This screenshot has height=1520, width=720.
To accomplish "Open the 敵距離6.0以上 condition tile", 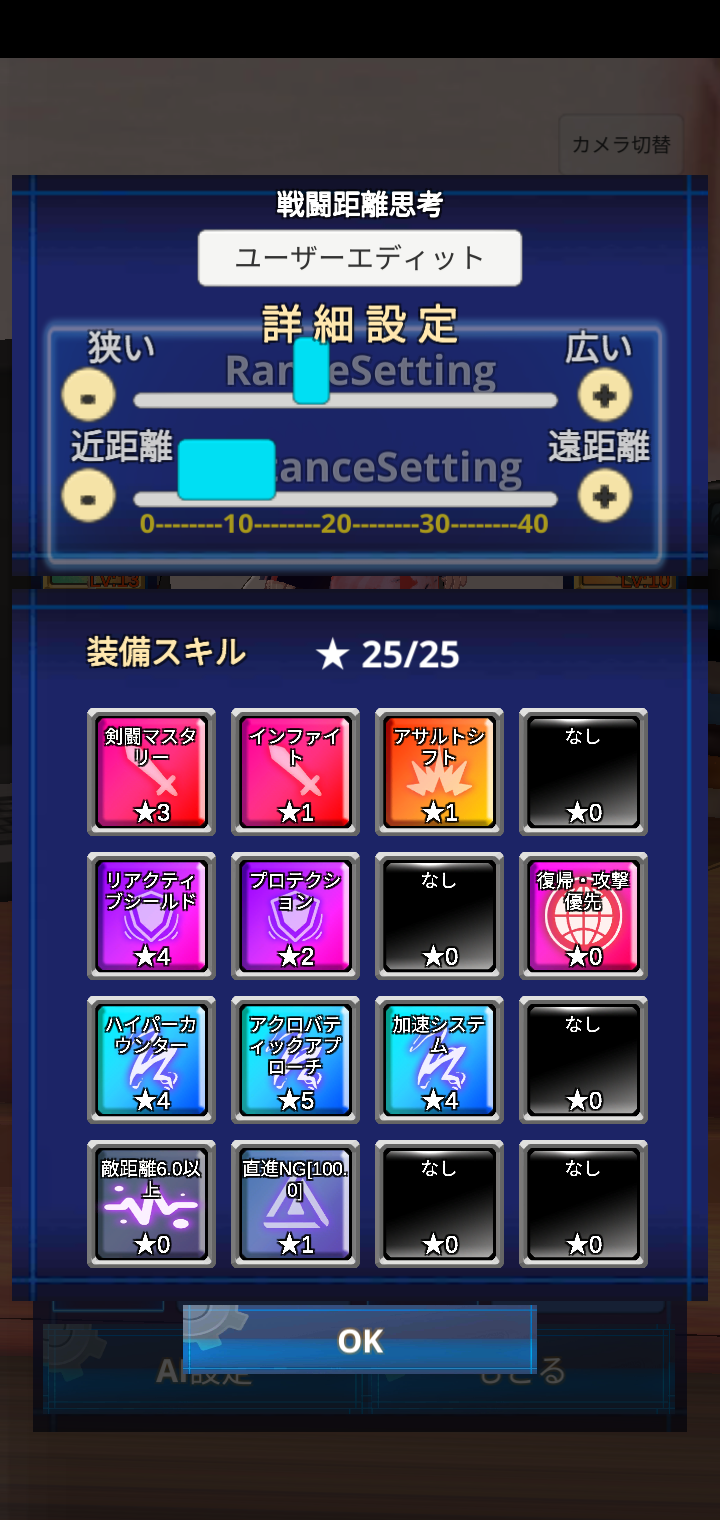I will pos(151,1204).
